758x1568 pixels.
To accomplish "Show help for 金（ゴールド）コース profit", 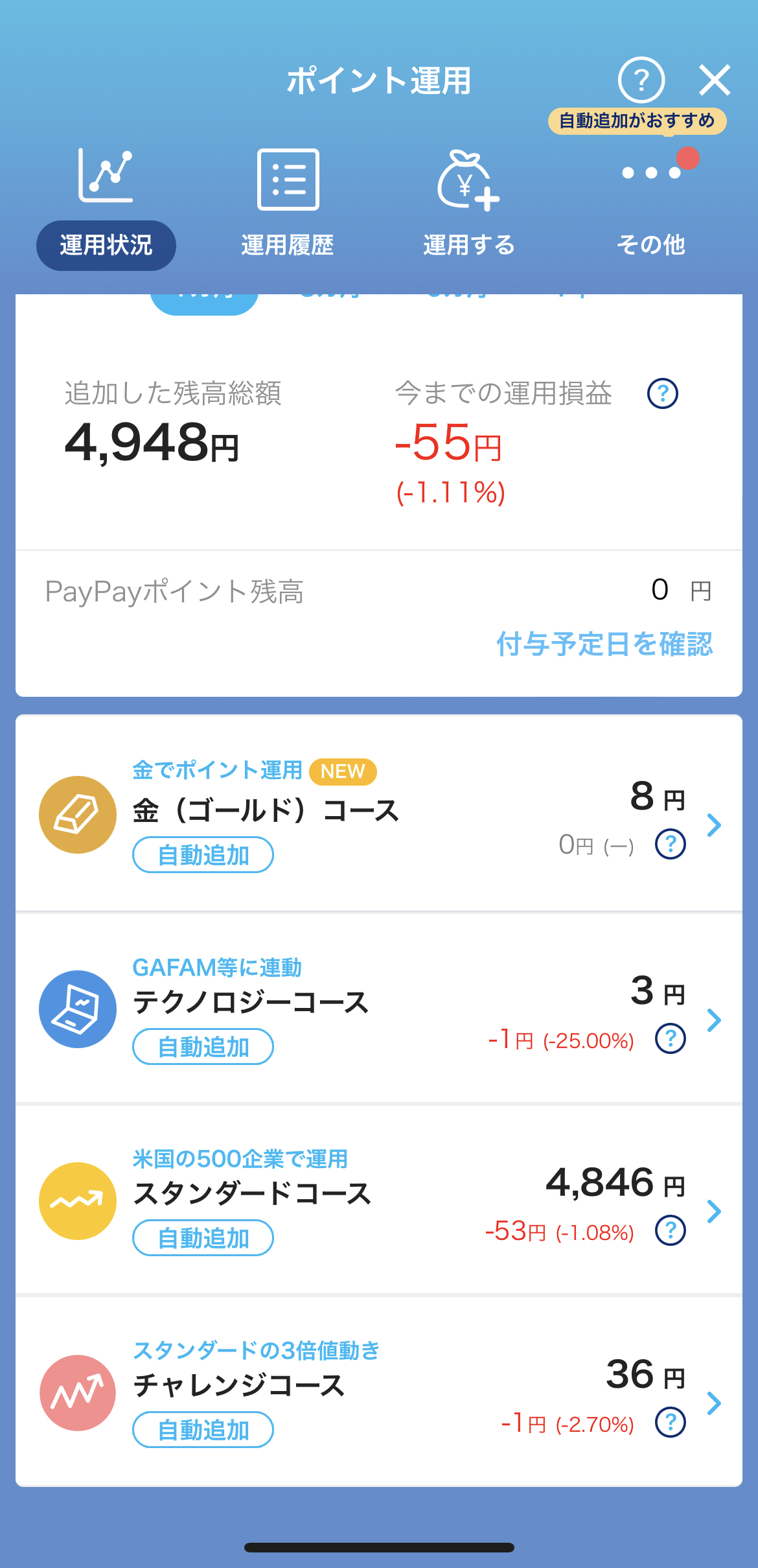I will pos(671,844).
